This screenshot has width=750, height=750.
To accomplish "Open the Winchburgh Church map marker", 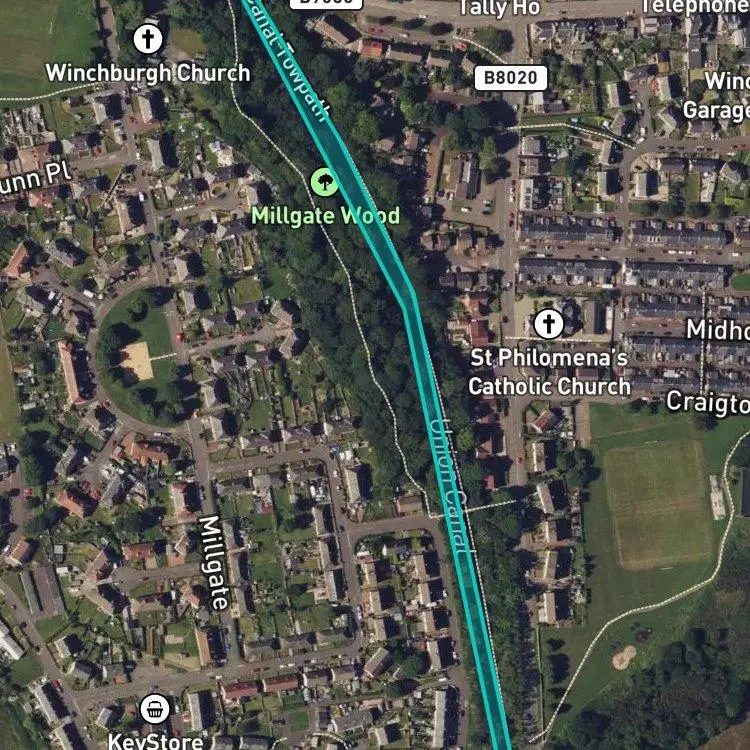I will [x=148, y=39].
